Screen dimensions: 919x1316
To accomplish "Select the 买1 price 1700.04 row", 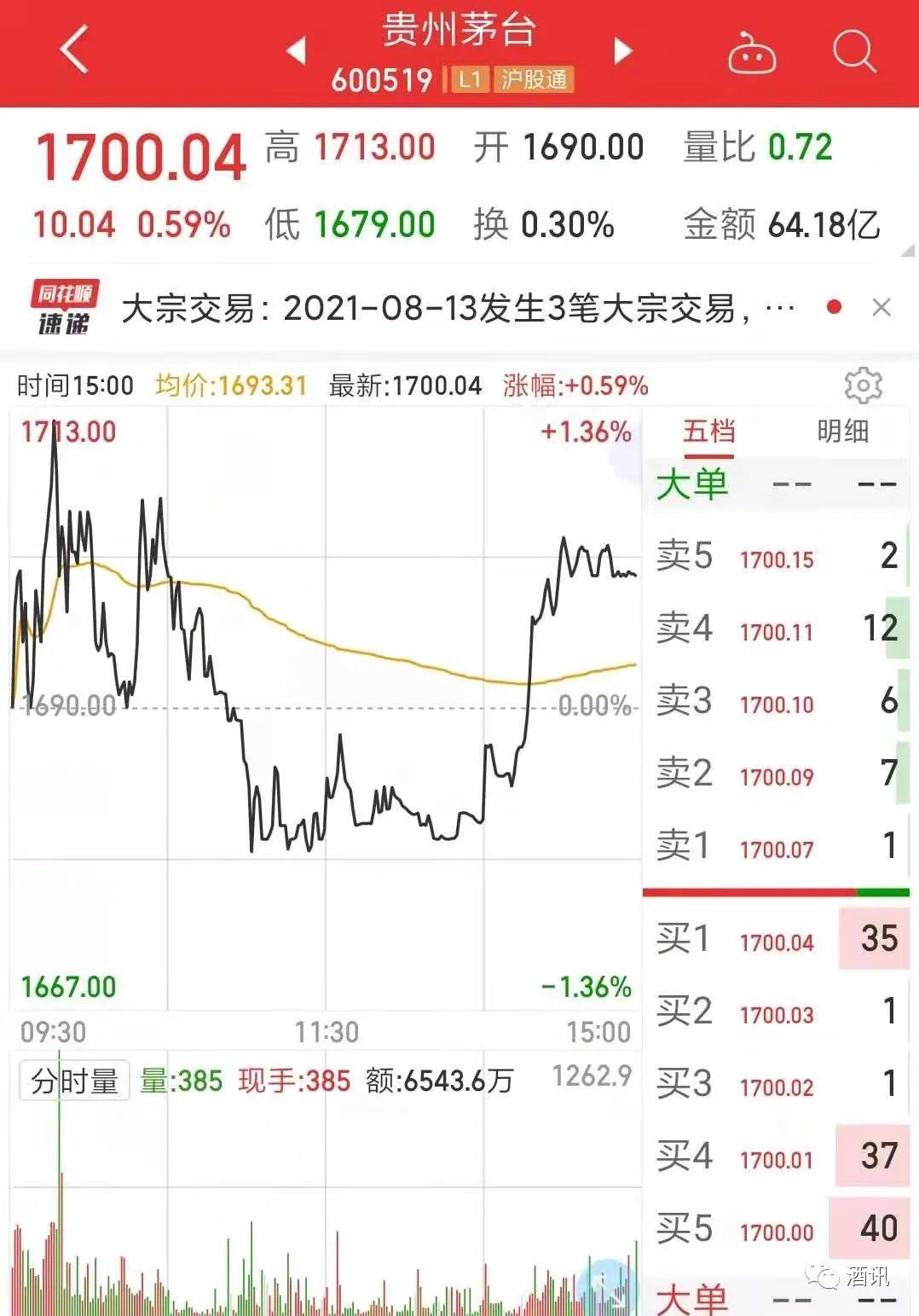I will [776, 939].
